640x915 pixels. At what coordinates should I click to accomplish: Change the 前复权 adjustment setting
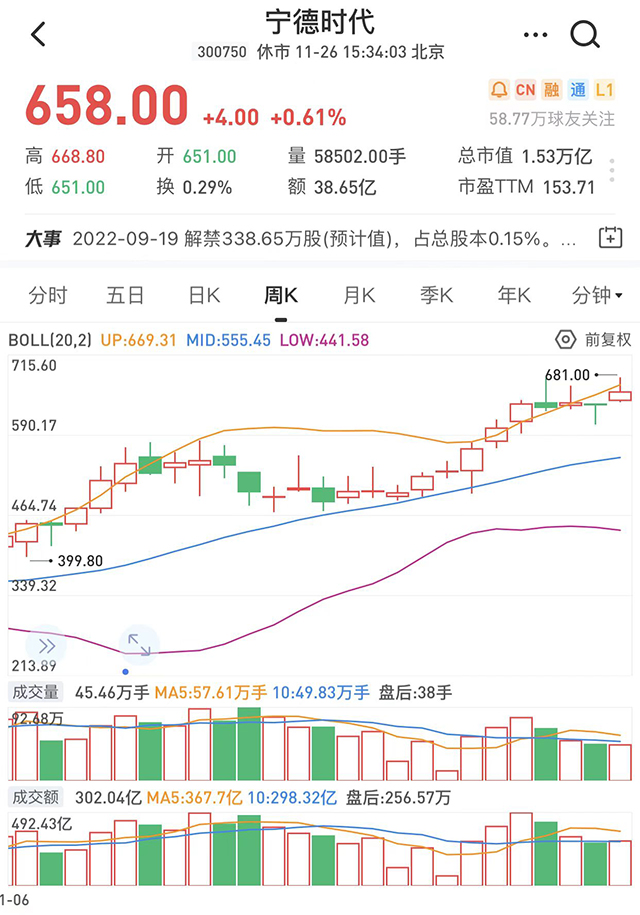(x=595, y=340)
